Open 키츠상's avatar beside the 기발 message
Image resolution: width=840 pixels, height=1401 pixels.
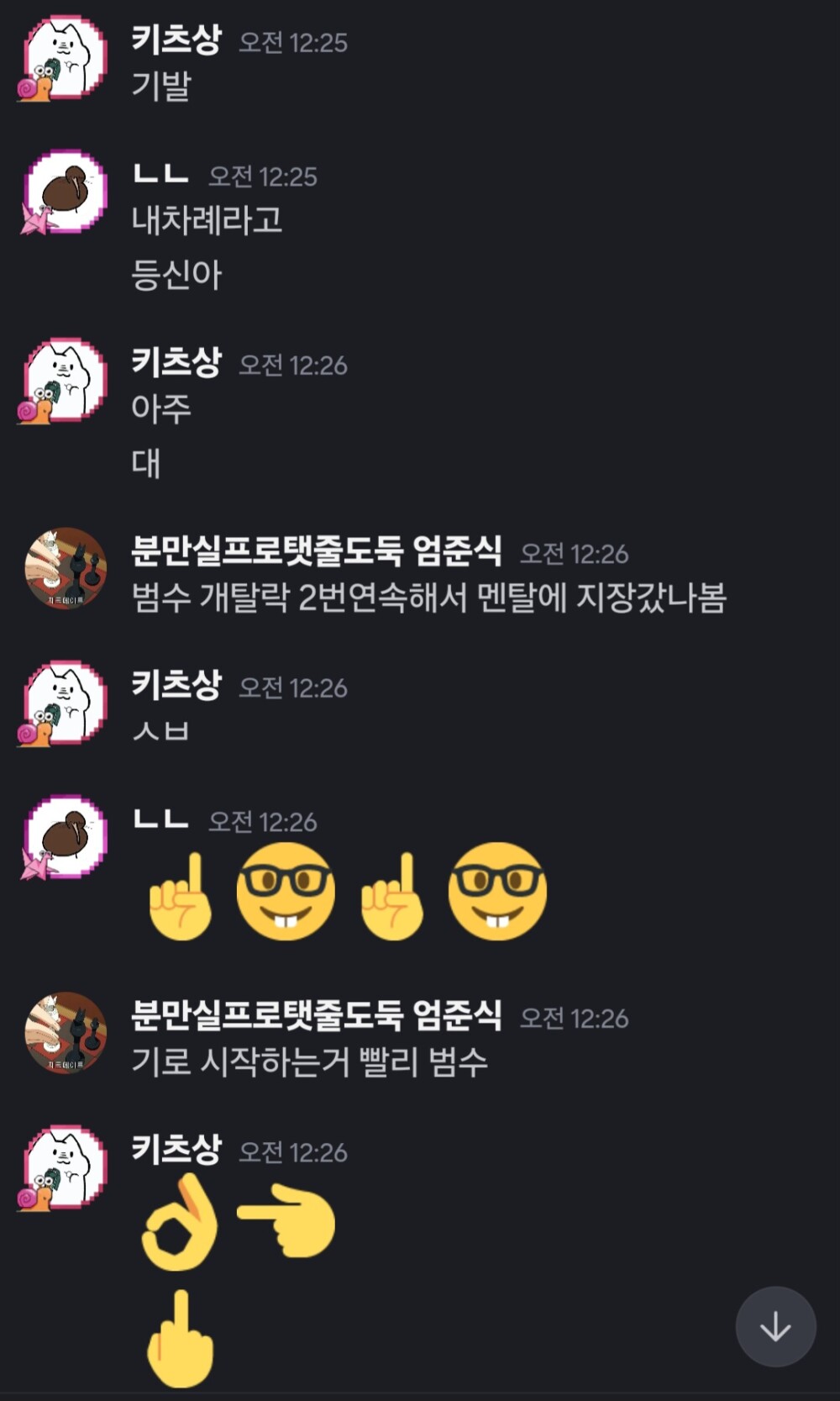(x=65, y=58)
